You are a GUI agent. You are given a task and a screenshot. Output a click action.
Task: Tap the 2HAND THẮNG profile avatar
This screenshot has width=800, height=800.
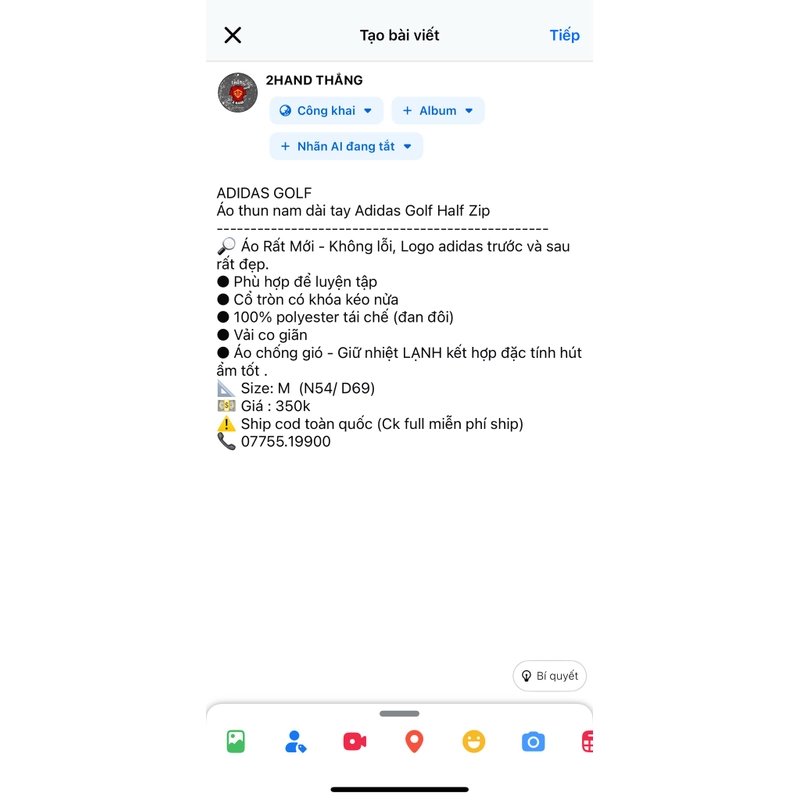238,93
